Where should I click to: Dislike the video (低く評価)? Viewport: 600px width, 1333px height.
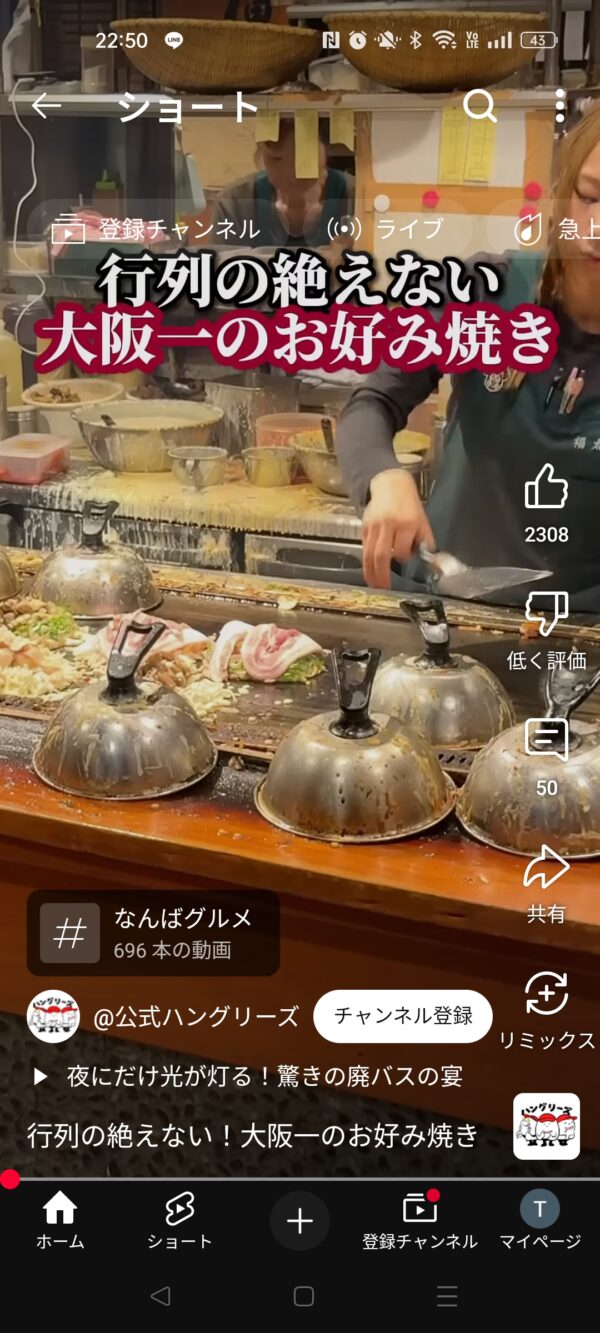pyautogui.click(x=546, y=614)
